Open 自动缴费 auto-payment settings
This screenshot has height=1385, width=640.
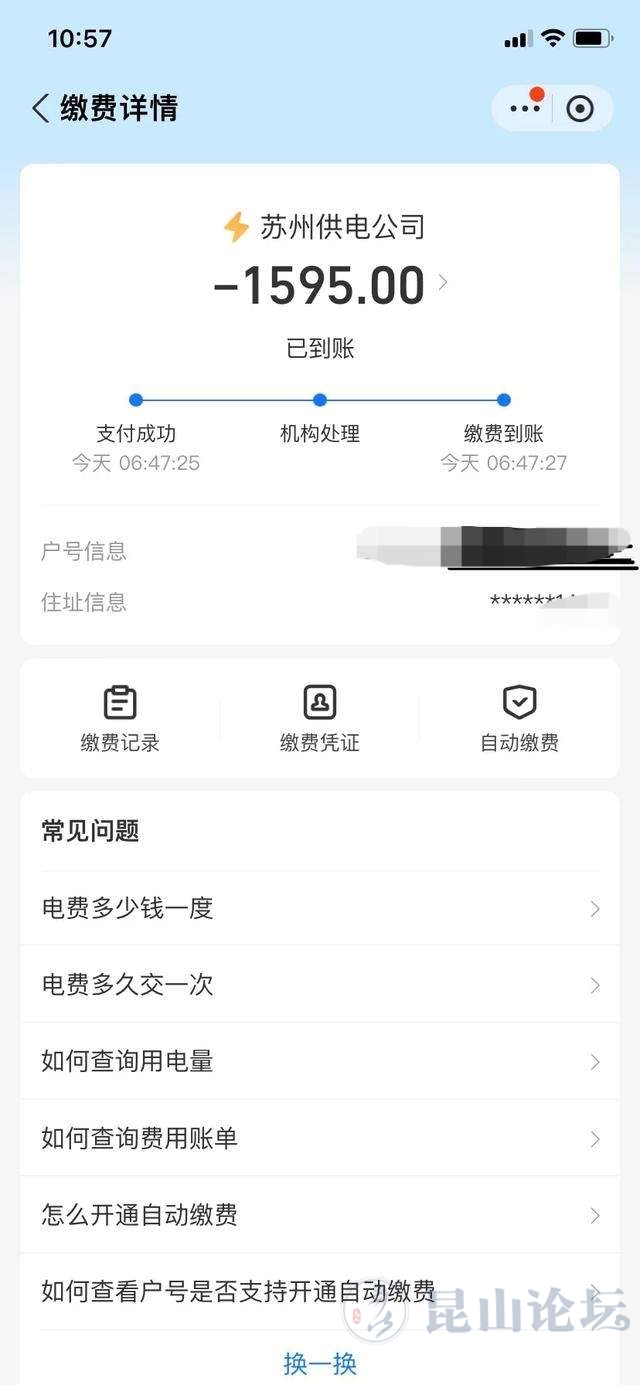tap(519, 719)
